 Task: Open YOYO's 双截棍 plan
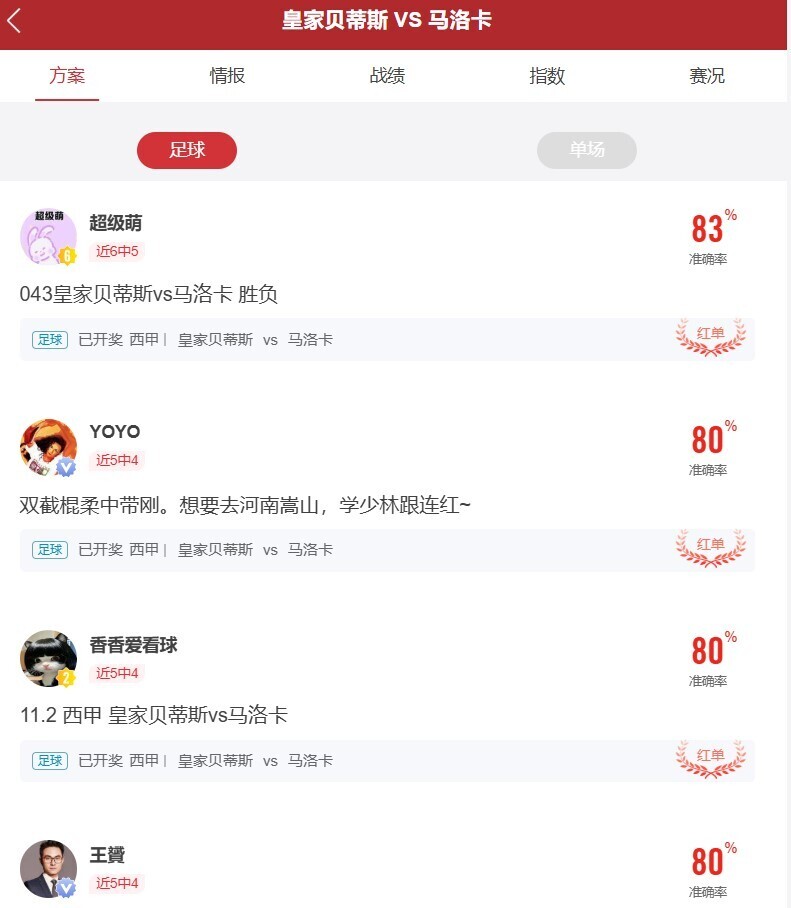(245, 505)
